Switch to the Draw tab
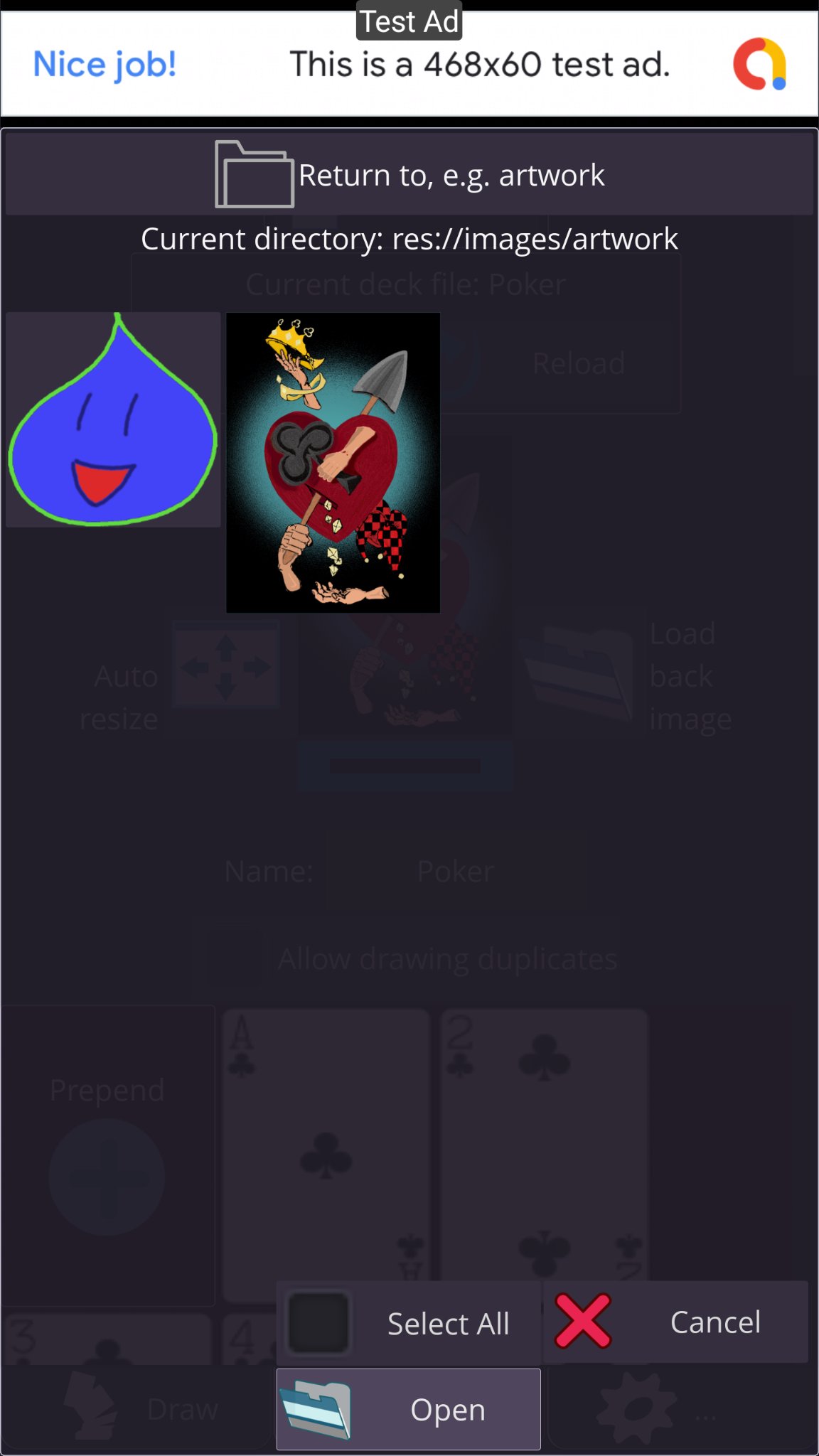Viewport: 819px width, 1456px height. [x=181, y=1409]
